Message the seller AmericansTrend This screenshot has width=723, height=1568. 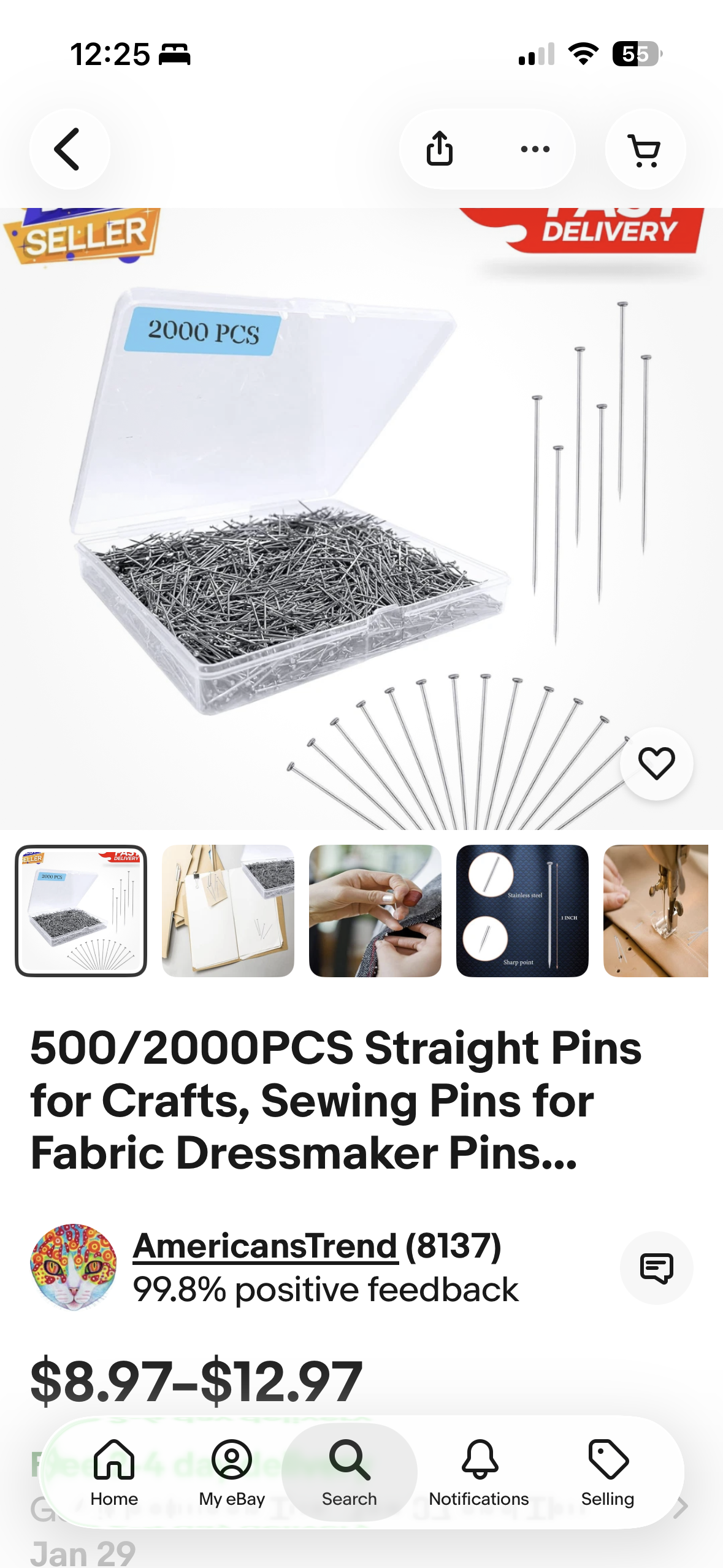(656, 1267)
